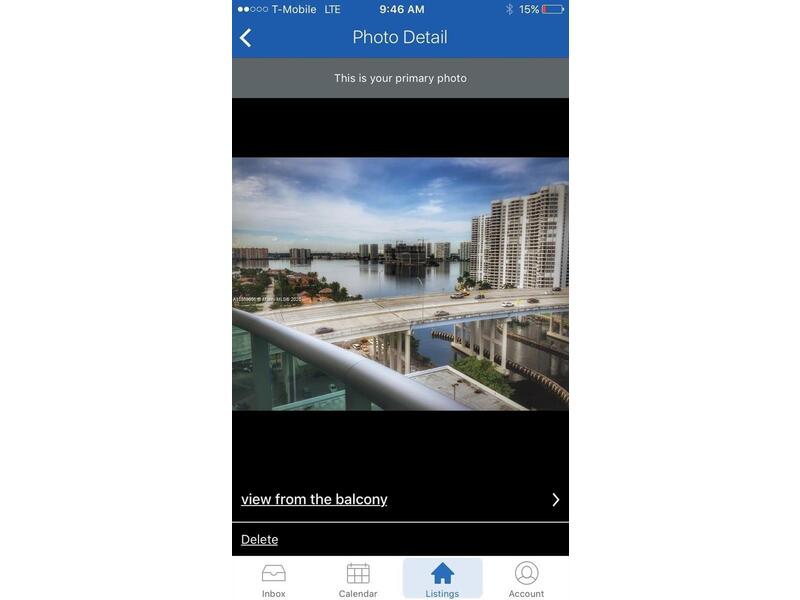Select the Listings tab
Viewport: 800px width, 600px height.
coord(442,579)
